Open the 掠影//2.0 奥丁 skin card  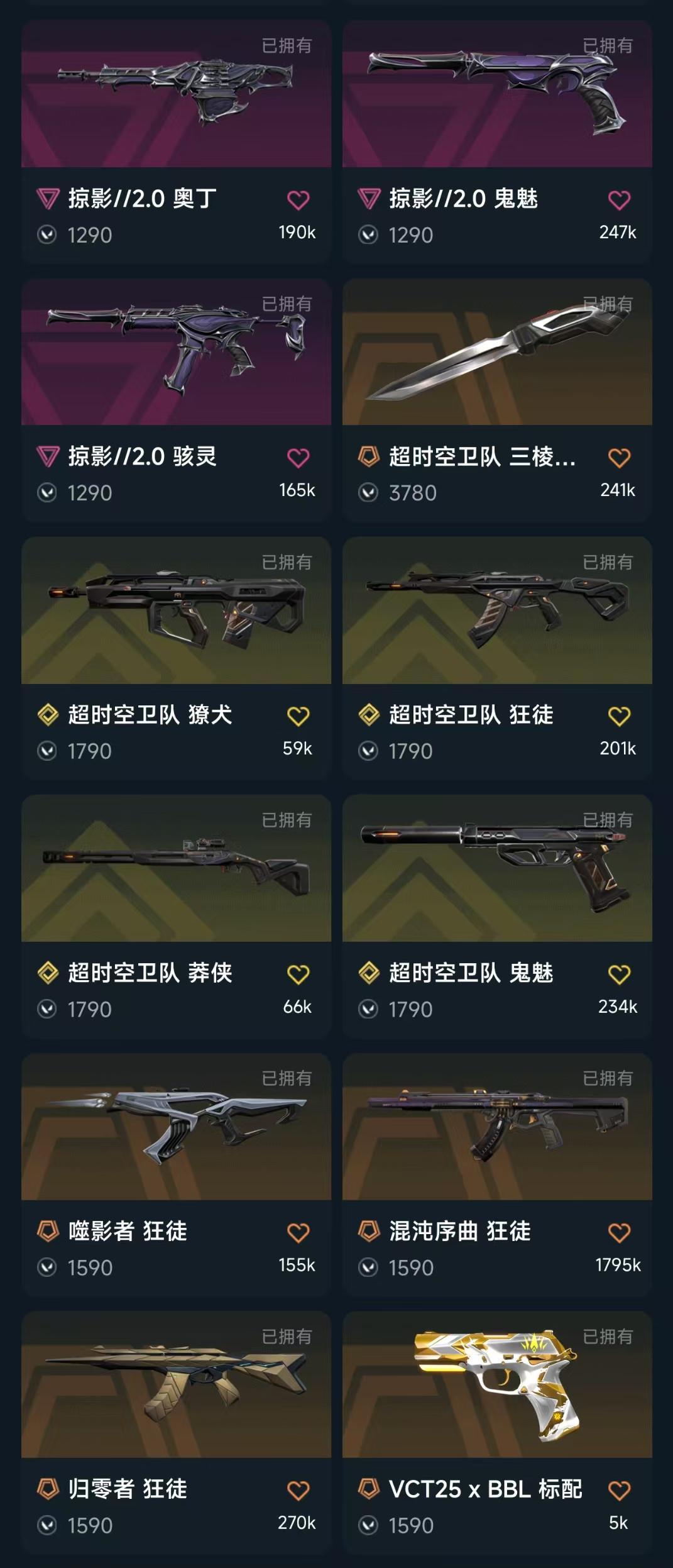point(176,94)
